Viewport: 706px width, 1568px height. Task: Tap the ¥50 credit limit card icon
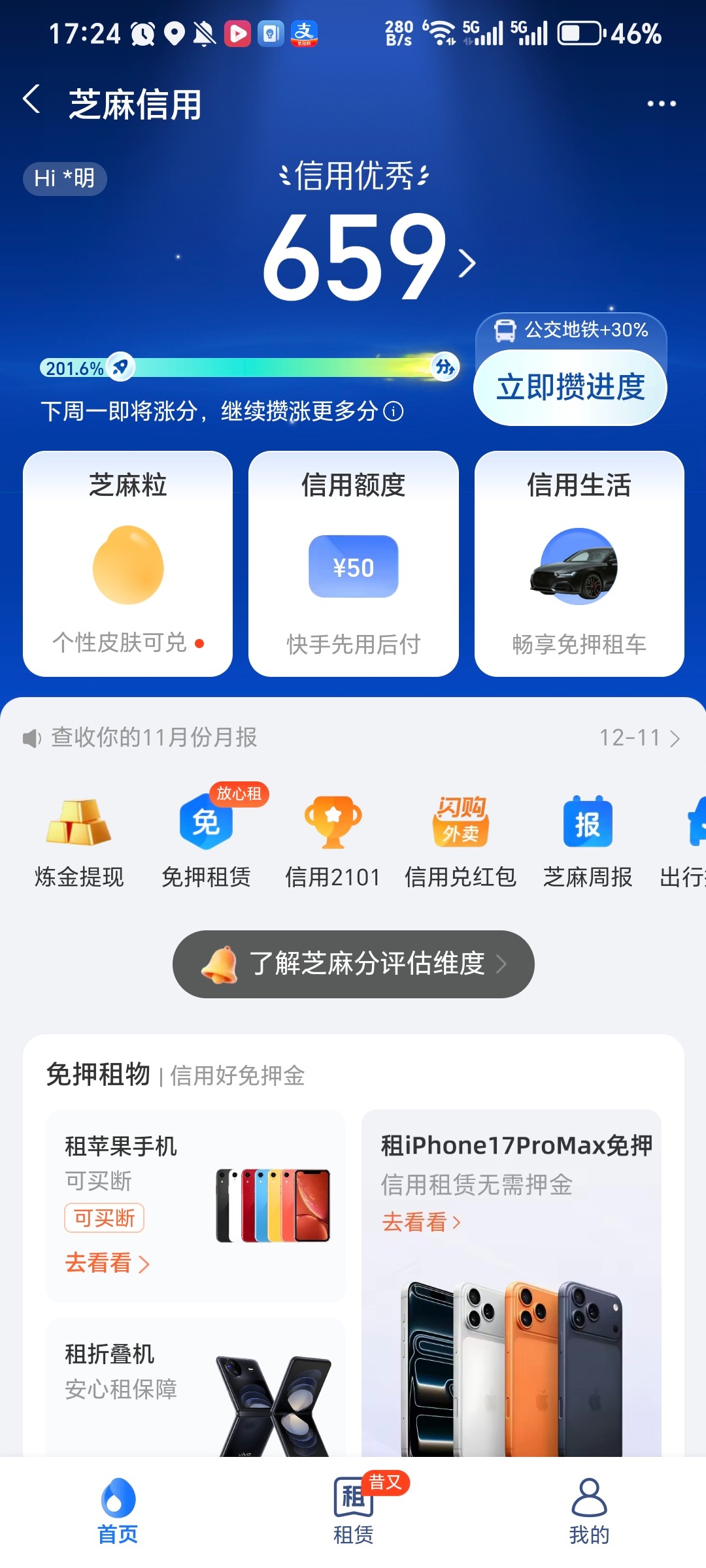tap(353, 567)
